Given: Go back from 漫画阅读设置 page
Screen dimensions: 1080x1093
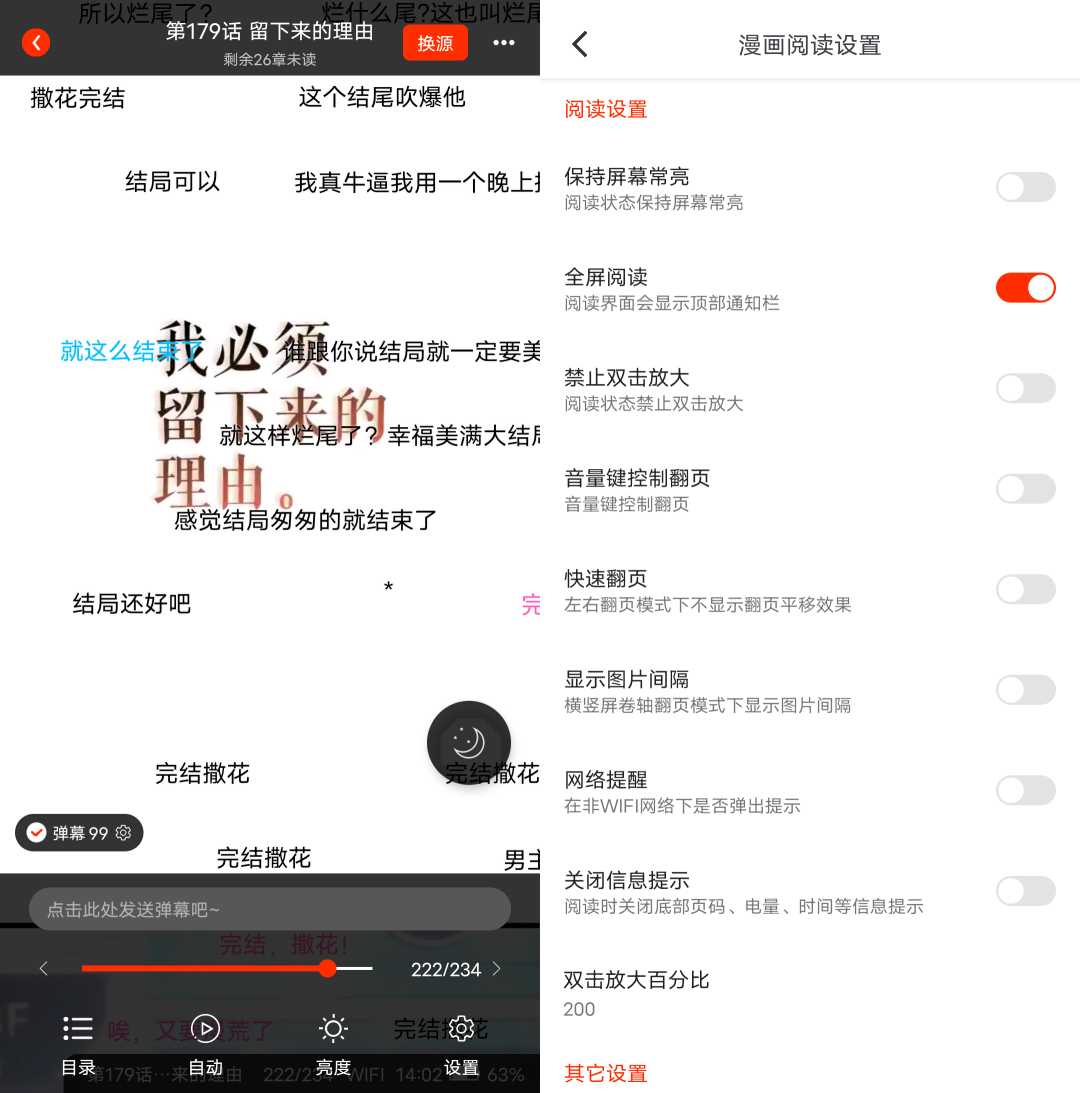Looking at the screenshot, I should click(580, 44).
